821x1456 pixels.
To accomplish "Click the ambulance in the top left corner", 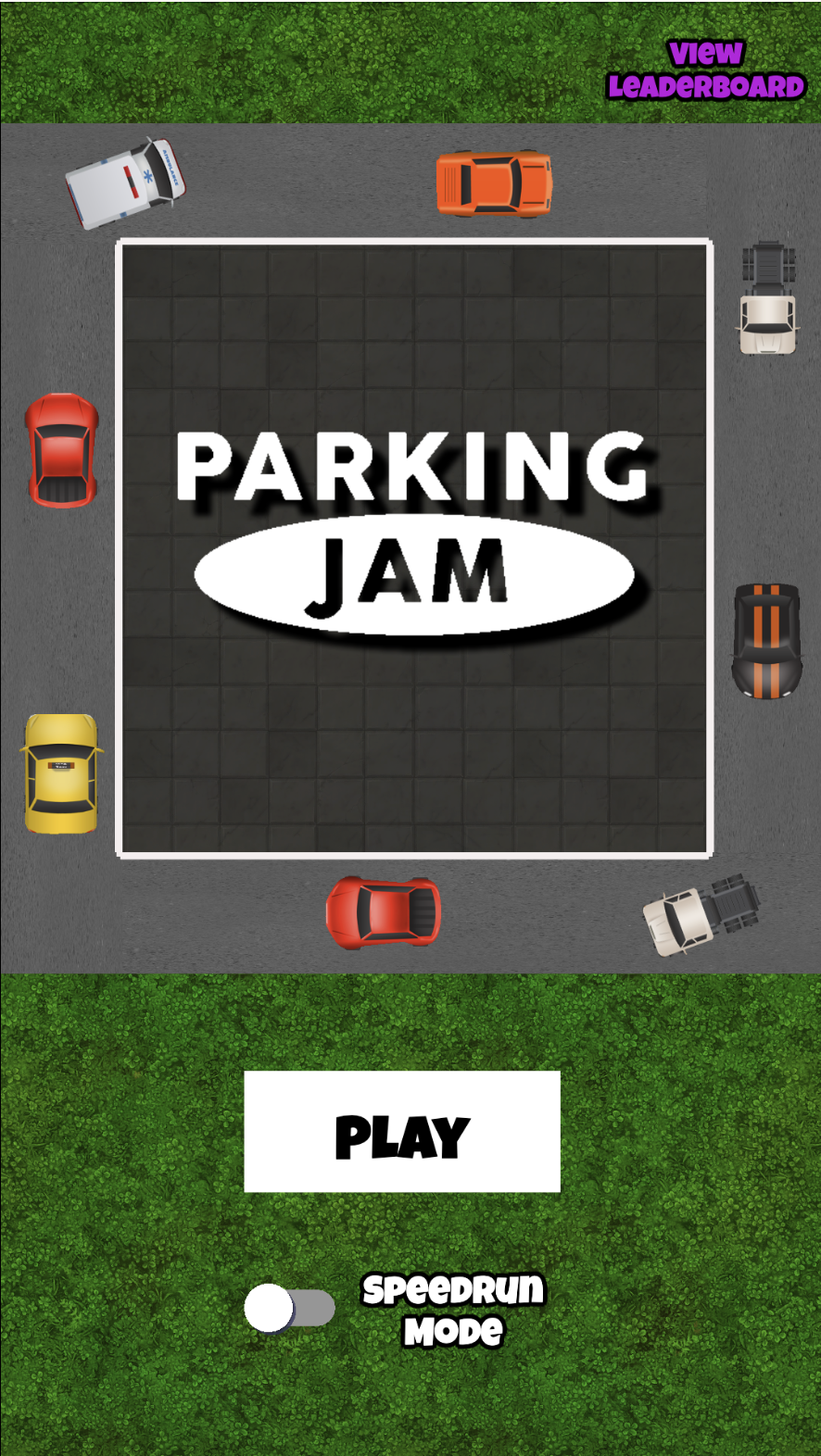I will pos(125,183).
